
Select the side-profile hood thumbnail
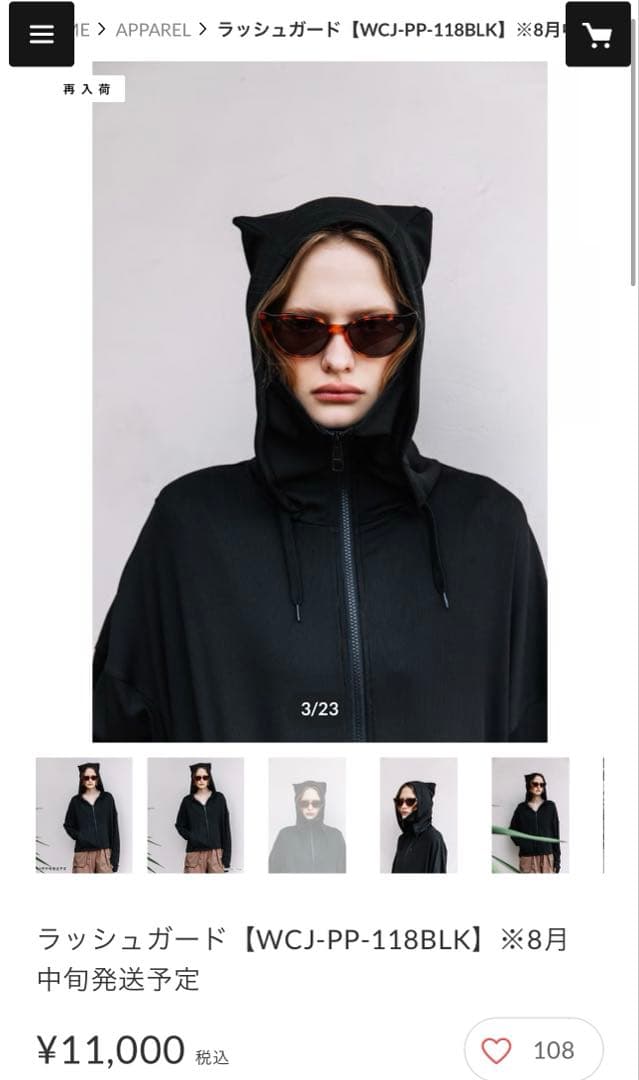point(418,815)
